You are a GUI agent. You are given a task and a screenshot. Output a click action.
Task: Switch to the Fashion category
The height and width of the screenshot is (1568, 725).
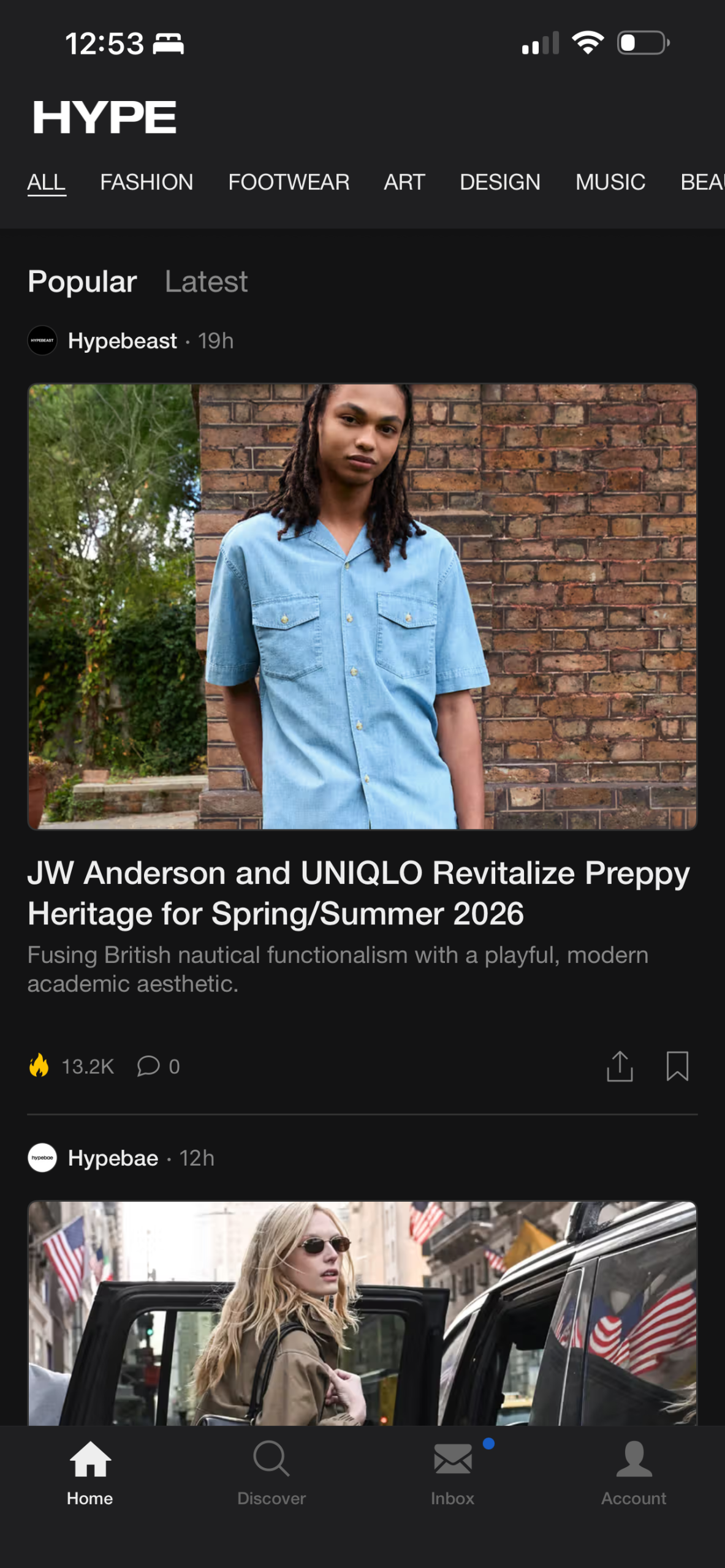146,182
